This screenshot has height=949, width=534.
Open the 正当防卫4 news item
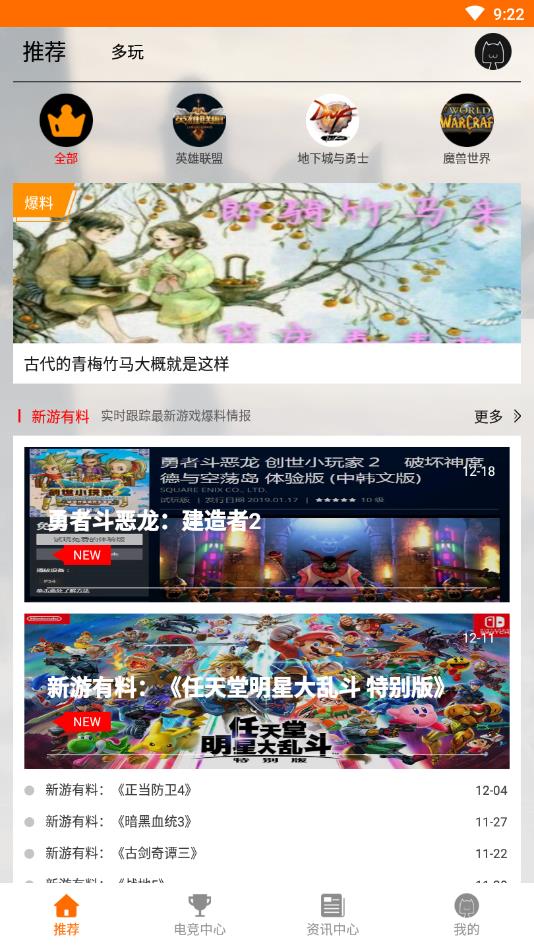(x=266, y=790)
